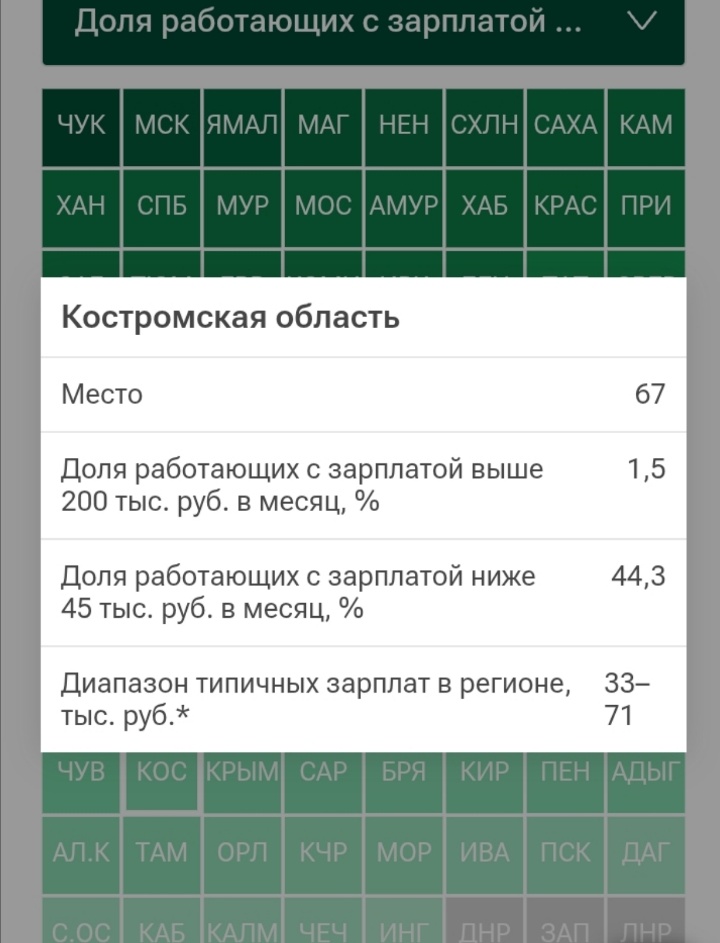Select the КРЫМ tile

click(x=242, y=773)
